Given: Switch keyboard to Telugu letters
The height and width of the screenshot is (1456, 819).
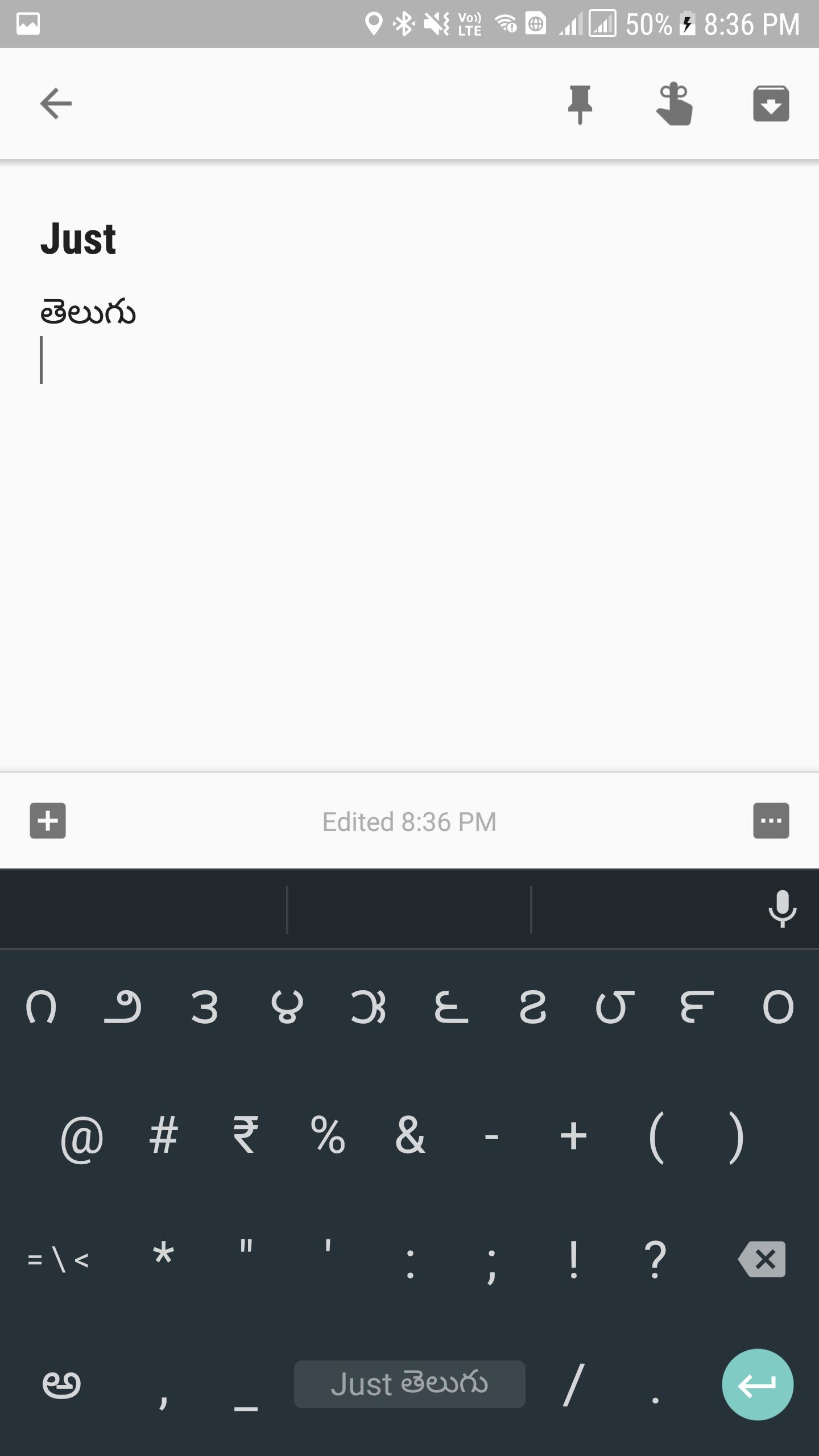Looking at the screenshot, I should [61, 1384].
